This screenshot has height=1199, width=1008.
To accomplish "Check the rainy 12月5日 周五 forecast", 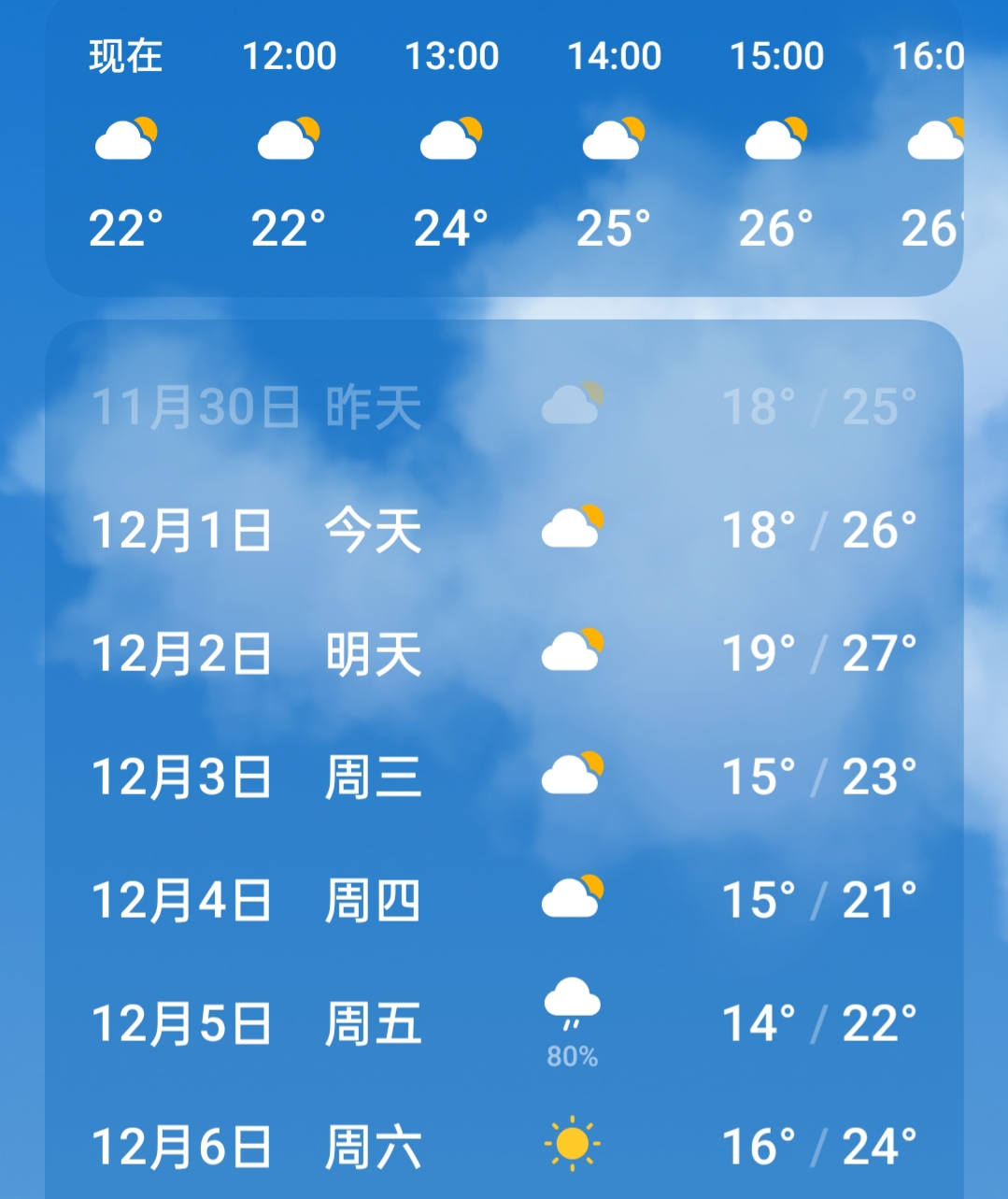I will point(504,1023).
